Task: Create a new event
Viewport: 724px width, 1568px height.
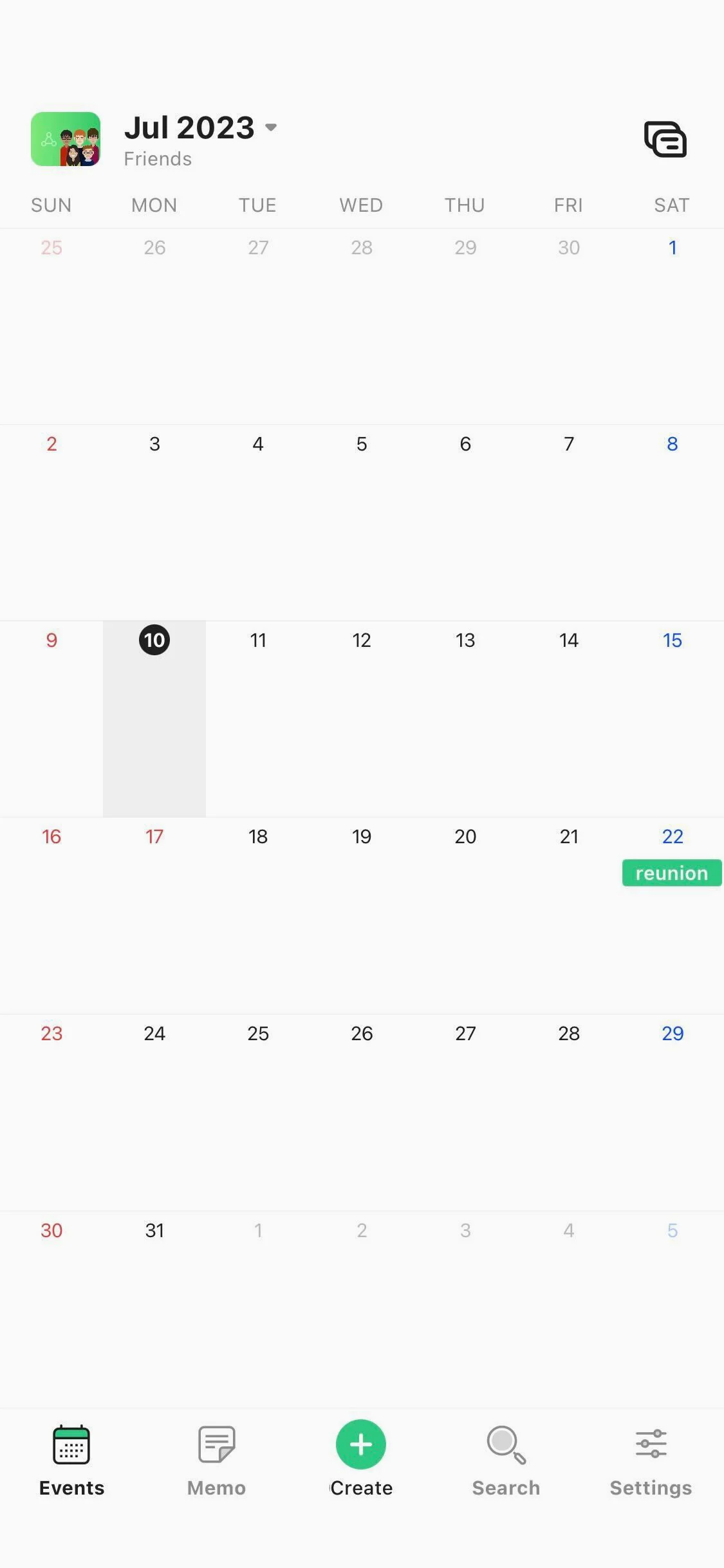Action: tap(361, 1446)
